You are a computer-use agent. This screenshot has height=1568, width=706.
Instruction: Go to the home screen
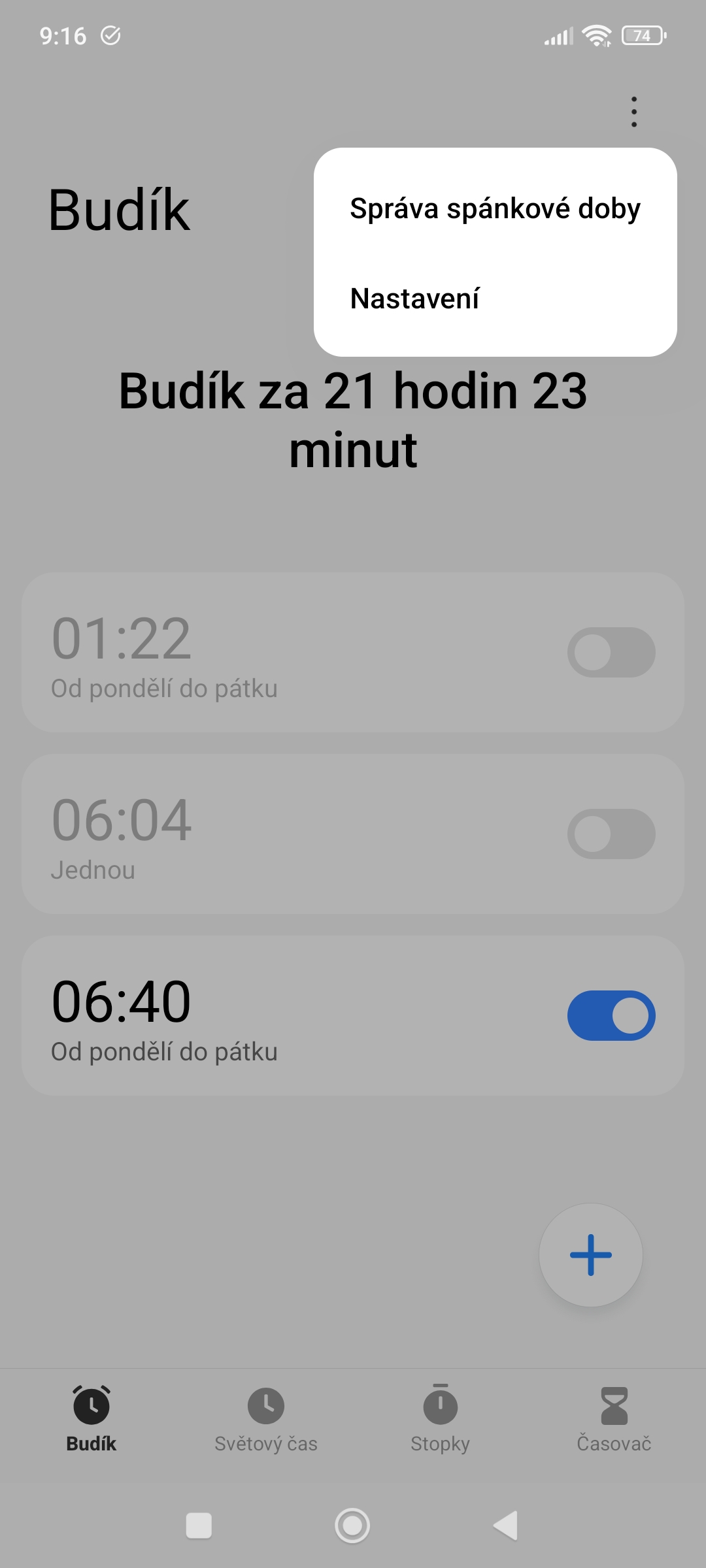tap(352, 1526)
